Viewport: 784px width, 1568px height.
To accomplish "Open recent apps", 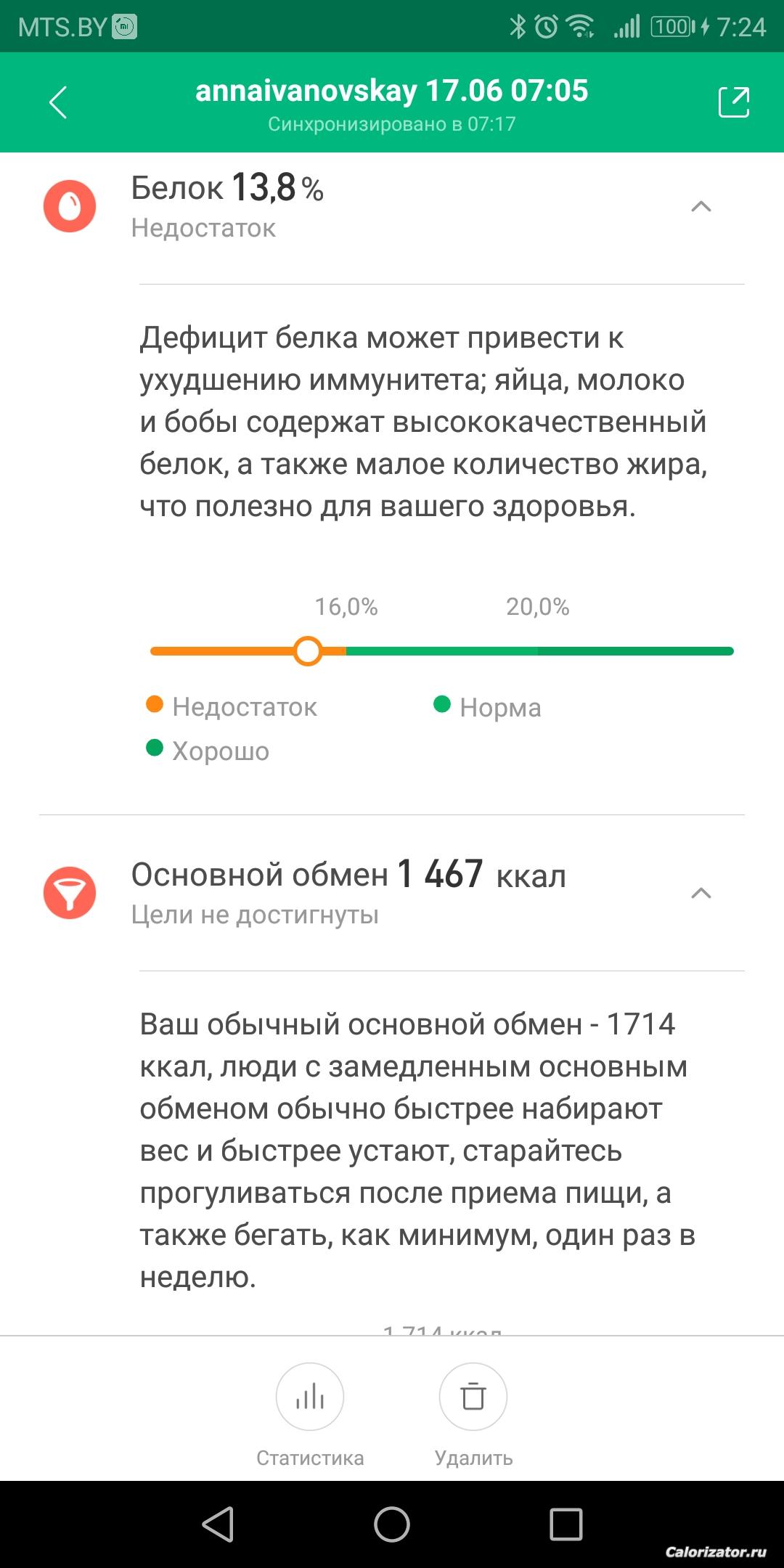I will [x=566, y=1524].
